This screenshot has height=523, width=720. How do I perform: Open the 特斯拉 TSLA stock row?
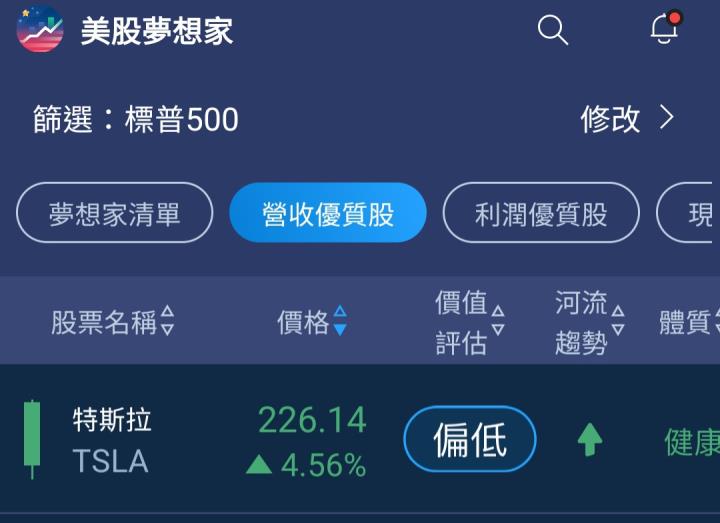112,440
